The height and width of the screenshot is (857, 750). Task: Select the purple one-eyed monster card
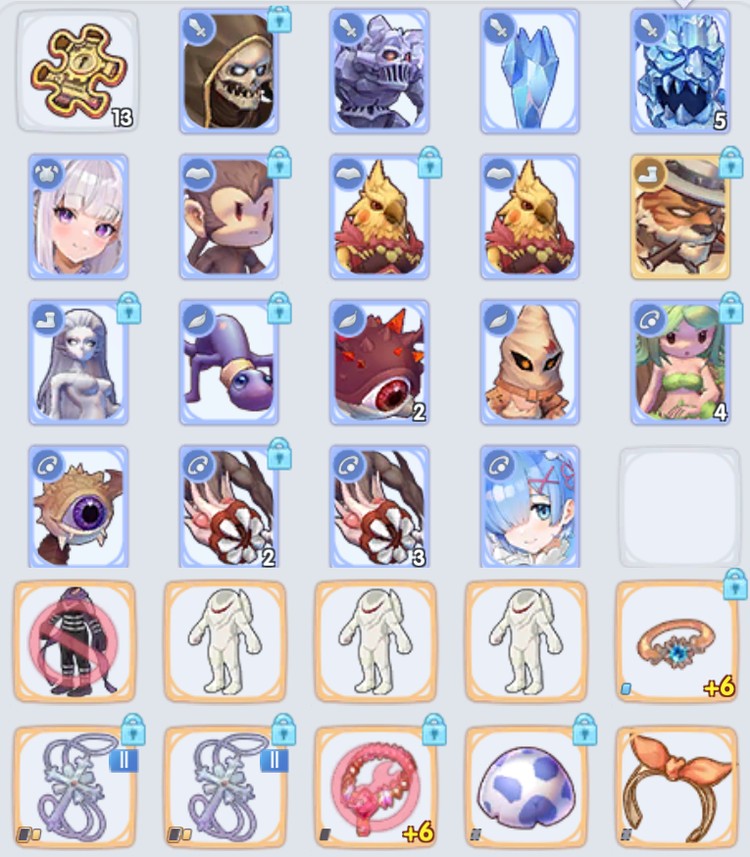pos(78,507)
